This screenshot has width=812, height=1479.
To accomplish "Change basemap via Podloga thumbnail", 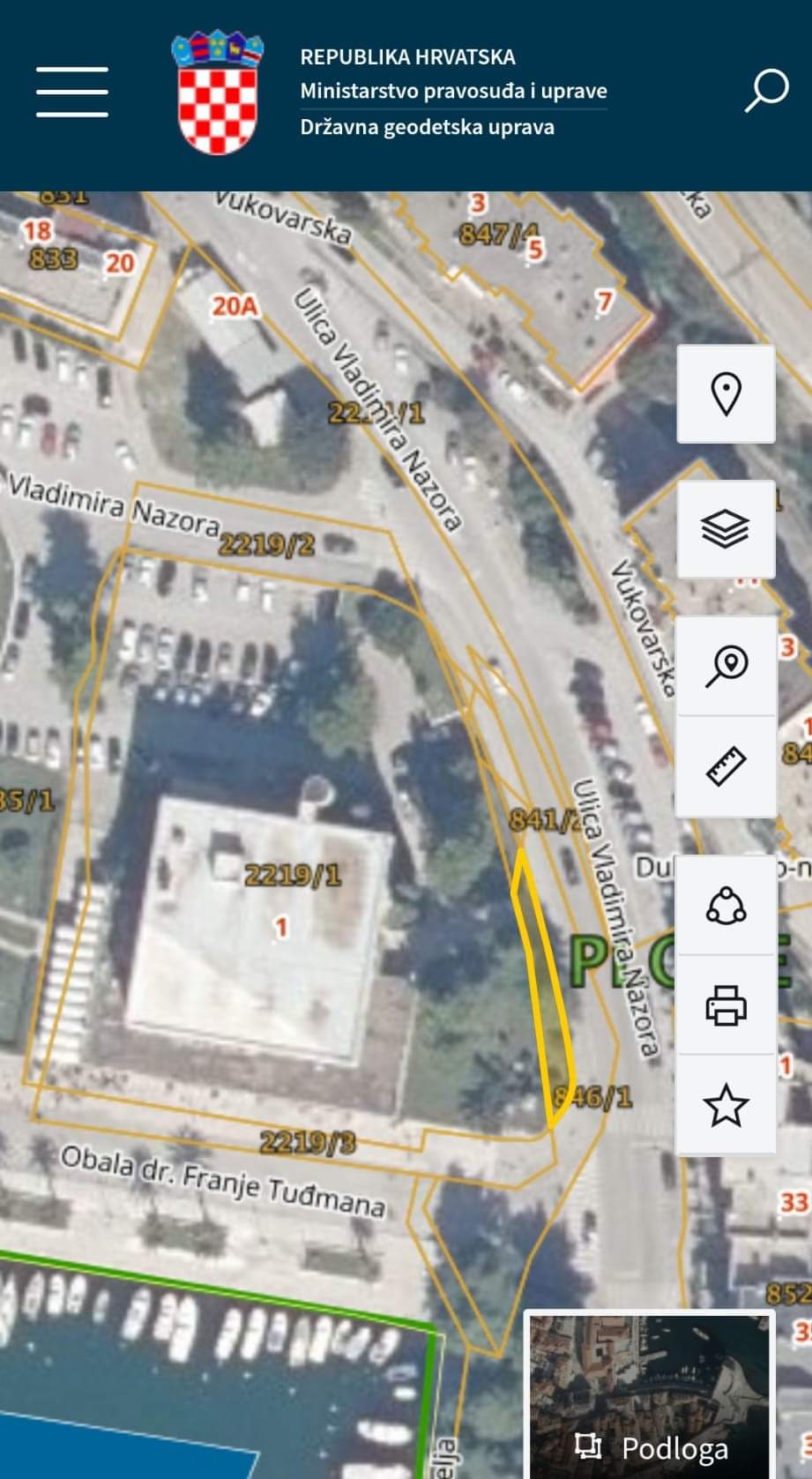I will [651, 1395].
